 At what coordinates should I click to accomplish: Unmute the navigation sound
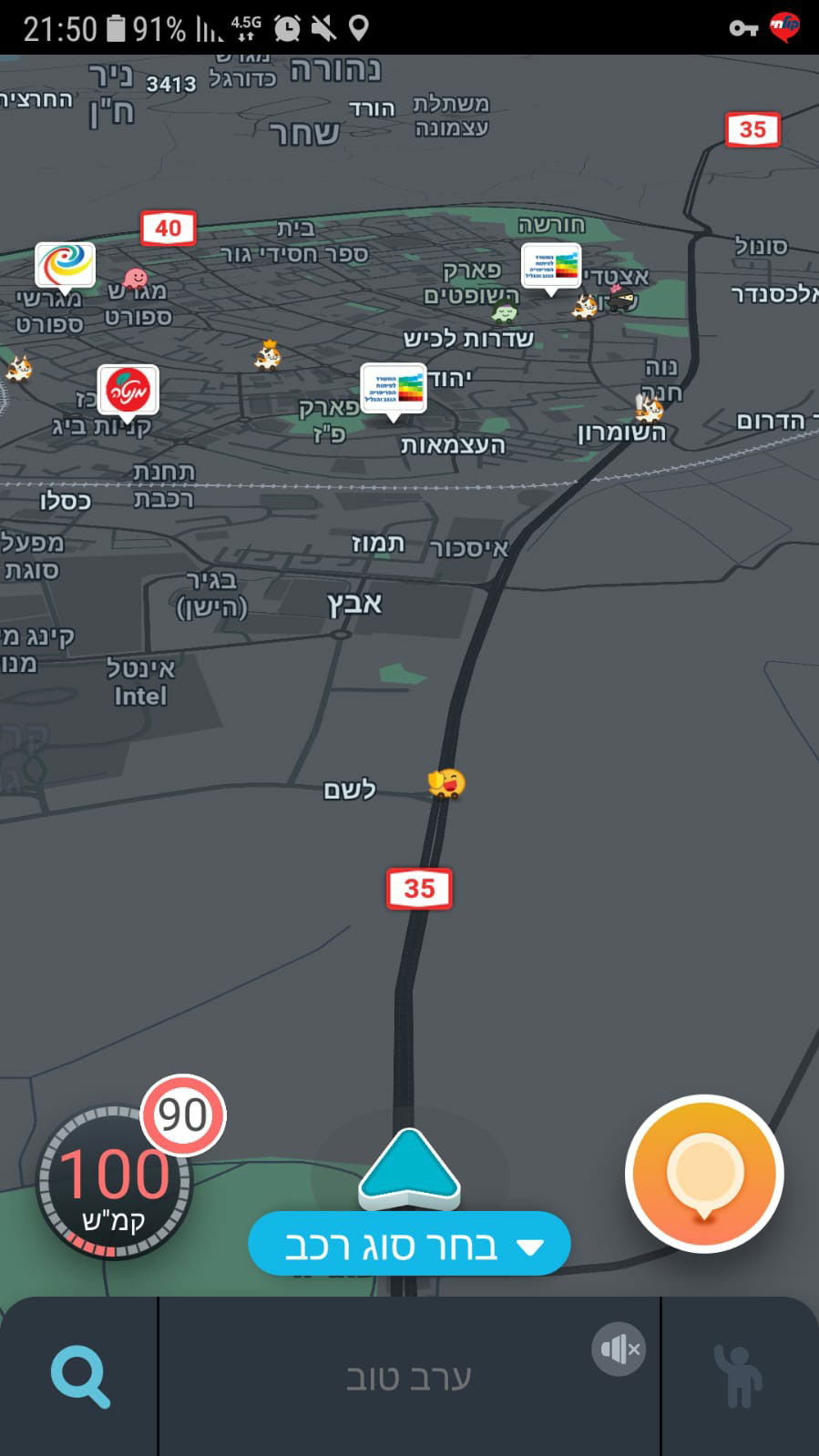(619, 1349)
